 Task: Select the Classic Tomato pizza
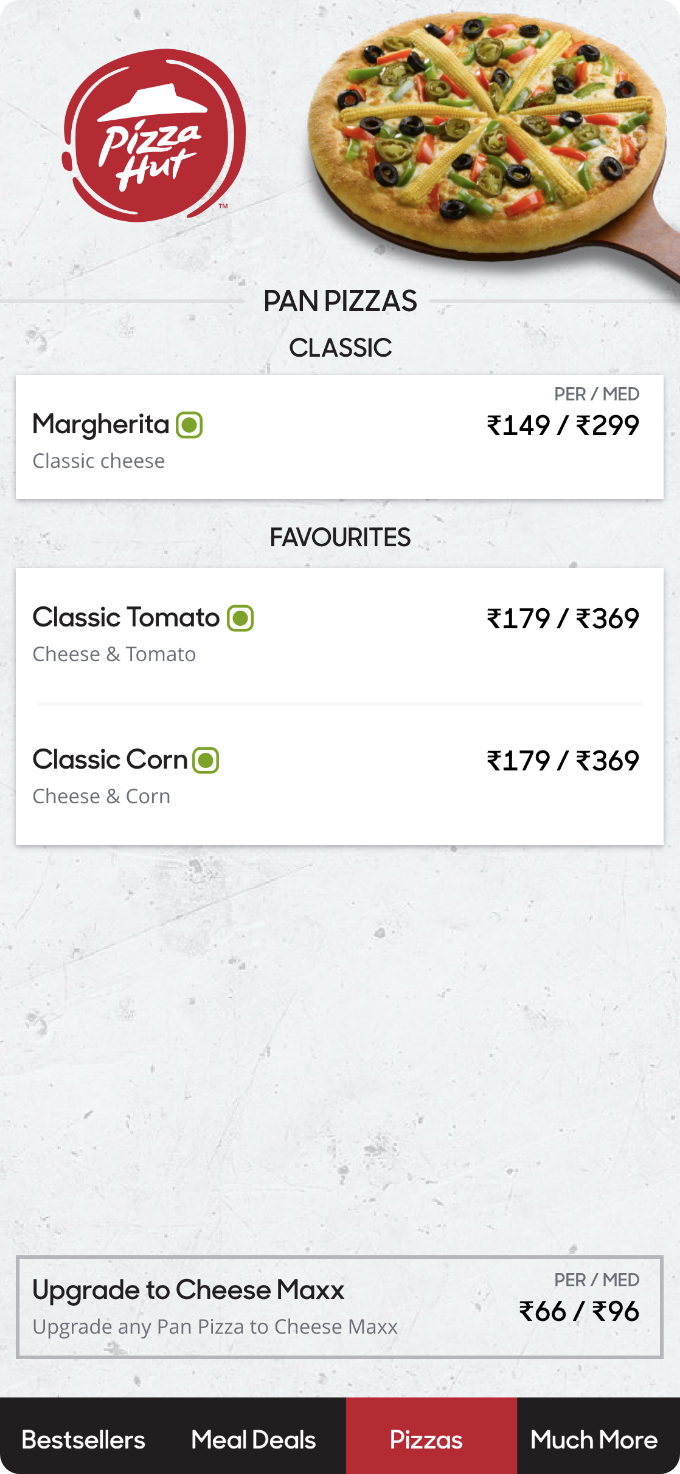[x=340, y=634]
